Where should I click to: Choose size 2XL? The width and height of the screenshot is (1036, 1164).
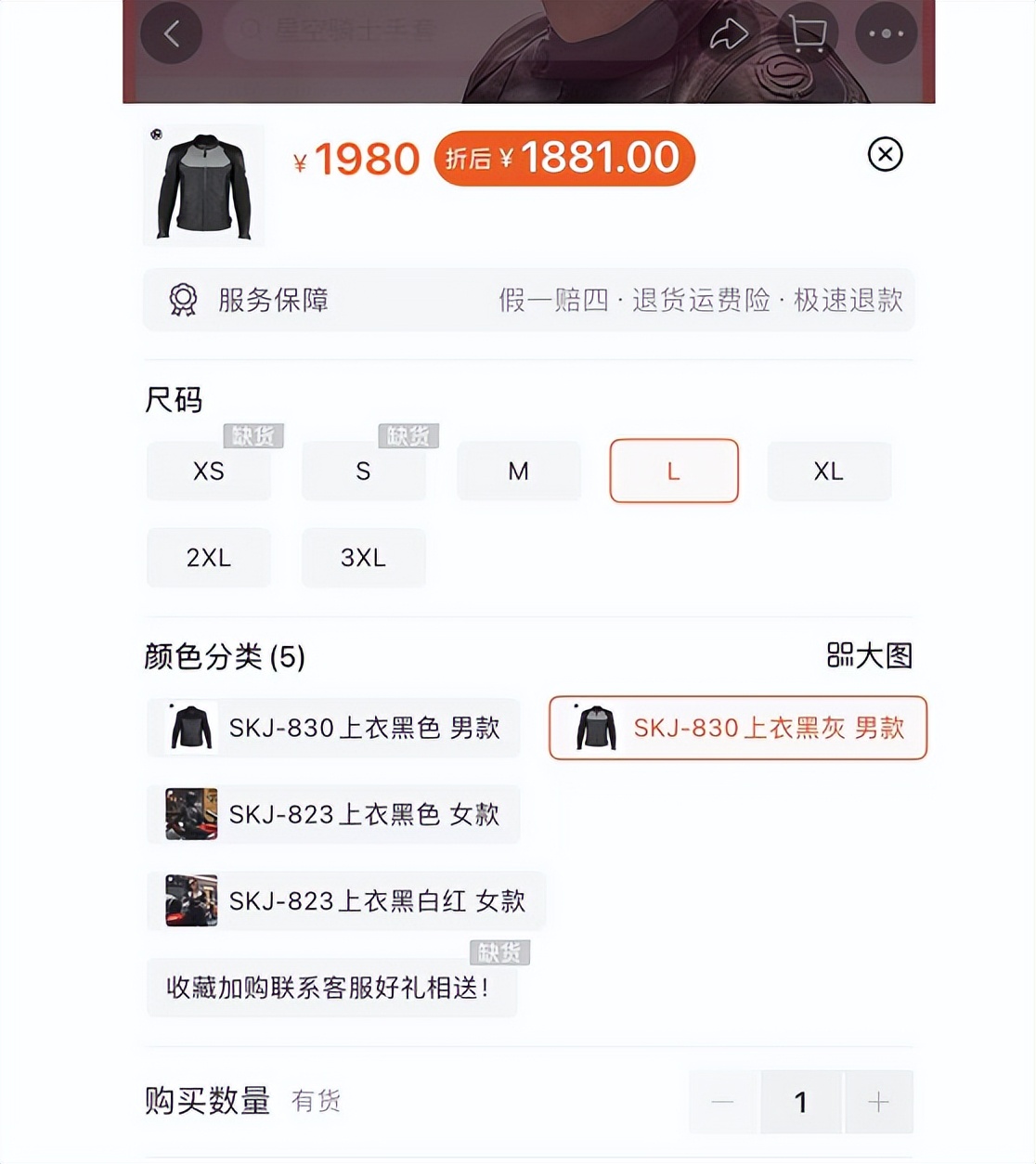coord(209,558)
